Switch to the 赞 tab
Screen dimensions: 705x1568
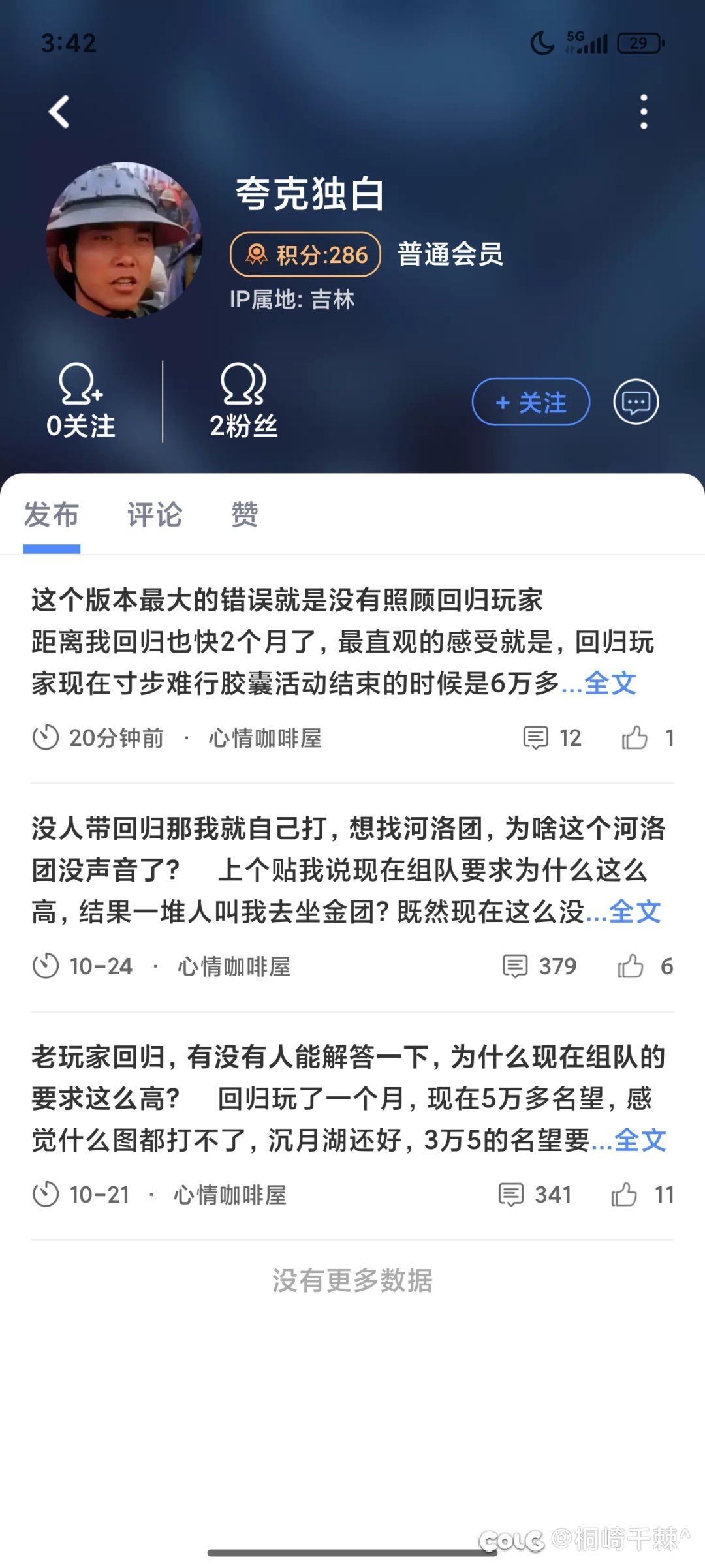[245, 515]
